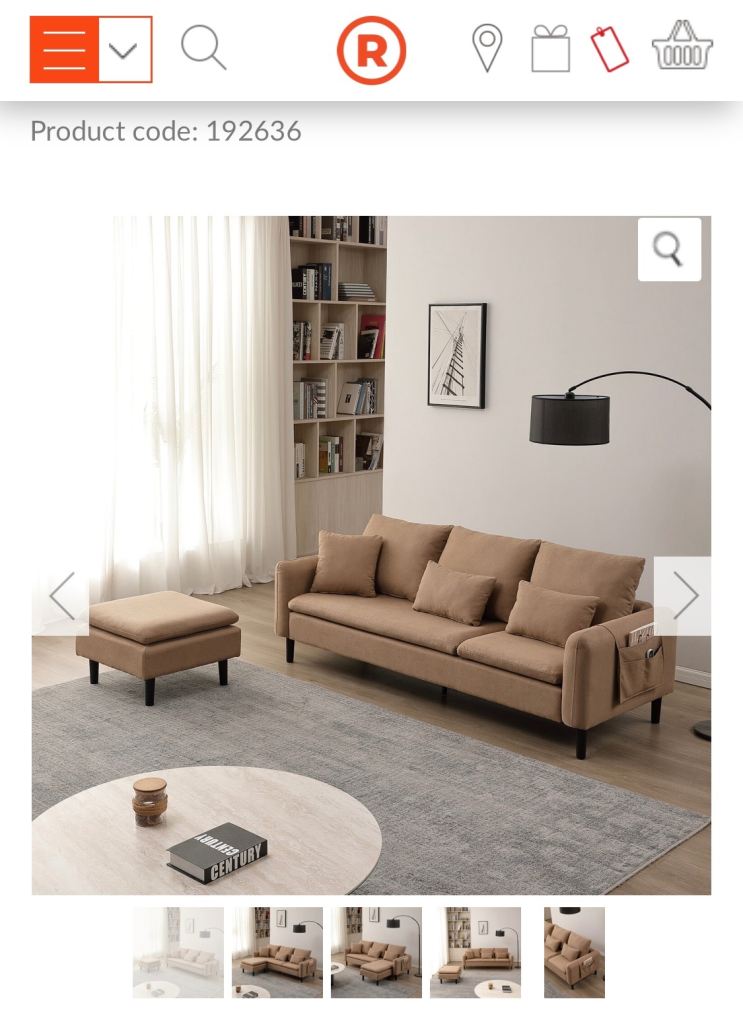Screen dimensions: 743x1024
Task: Go to the R logo home page
Action: coord(371,49)
